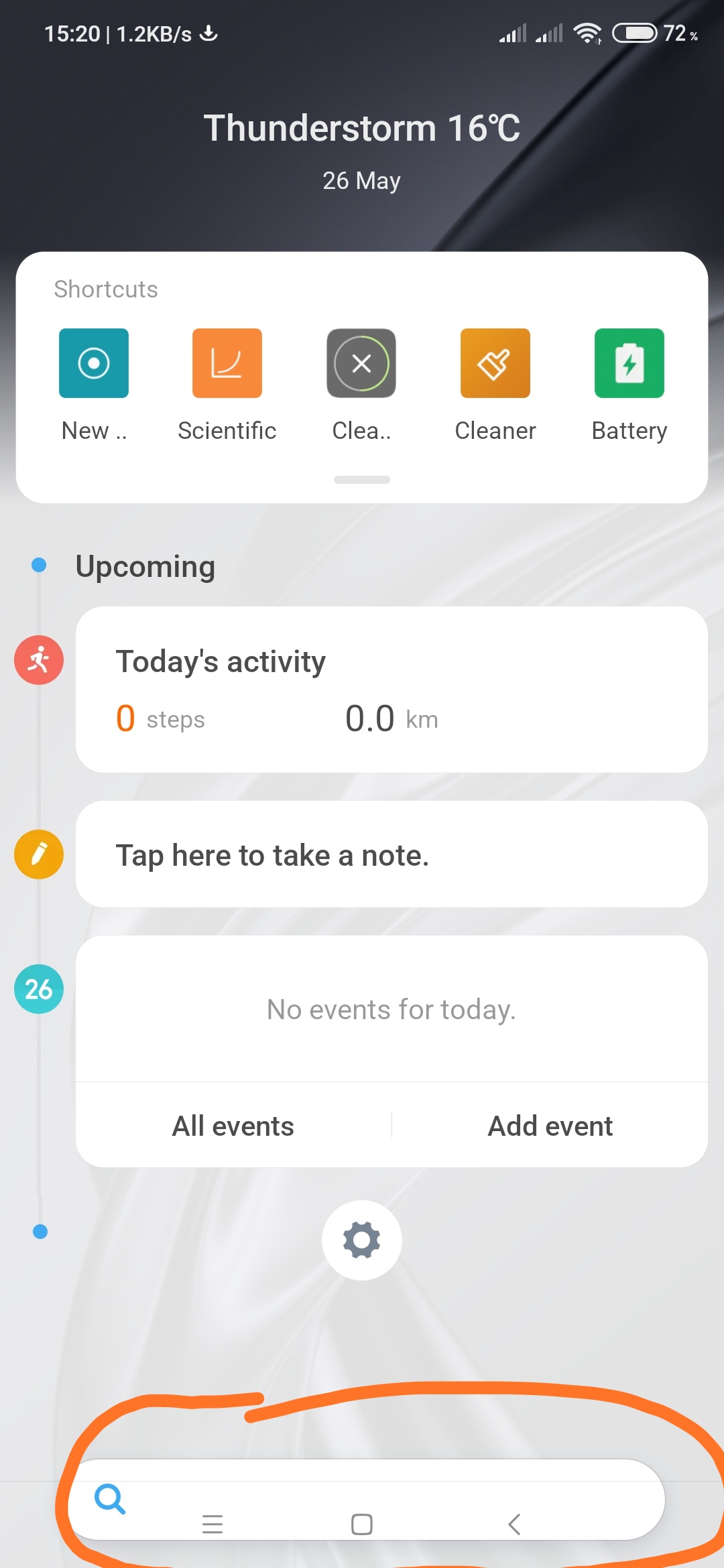Go back with the navigation bar arrow

tap(514, 1524)
